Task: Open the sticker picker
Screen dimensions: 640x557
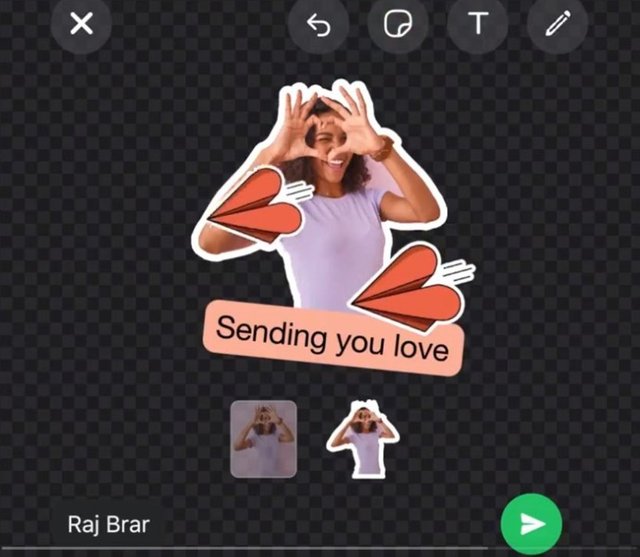Action: pyautogui.click(x=397, y=25)
